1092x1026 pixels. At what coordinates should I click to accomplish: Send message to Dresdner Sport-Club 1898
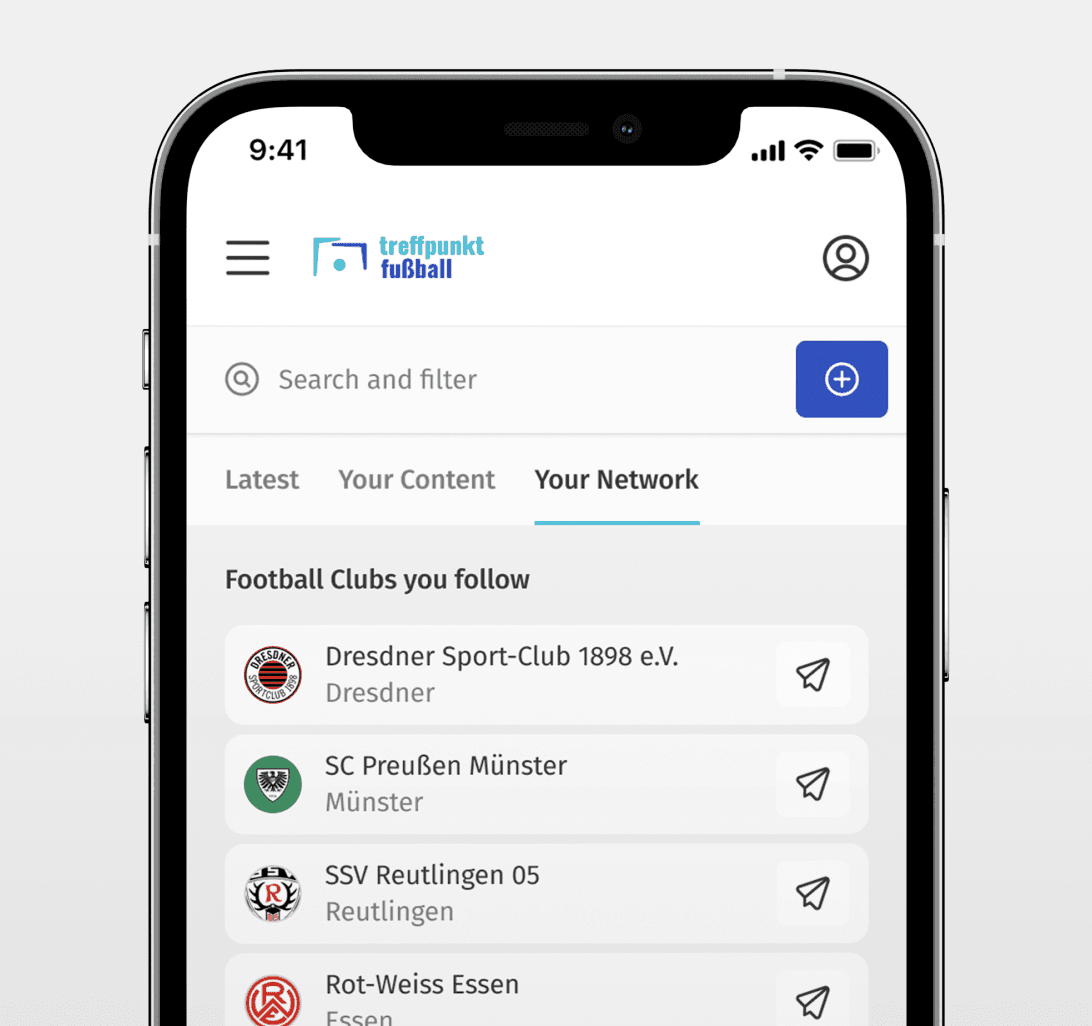coord(813,675)
